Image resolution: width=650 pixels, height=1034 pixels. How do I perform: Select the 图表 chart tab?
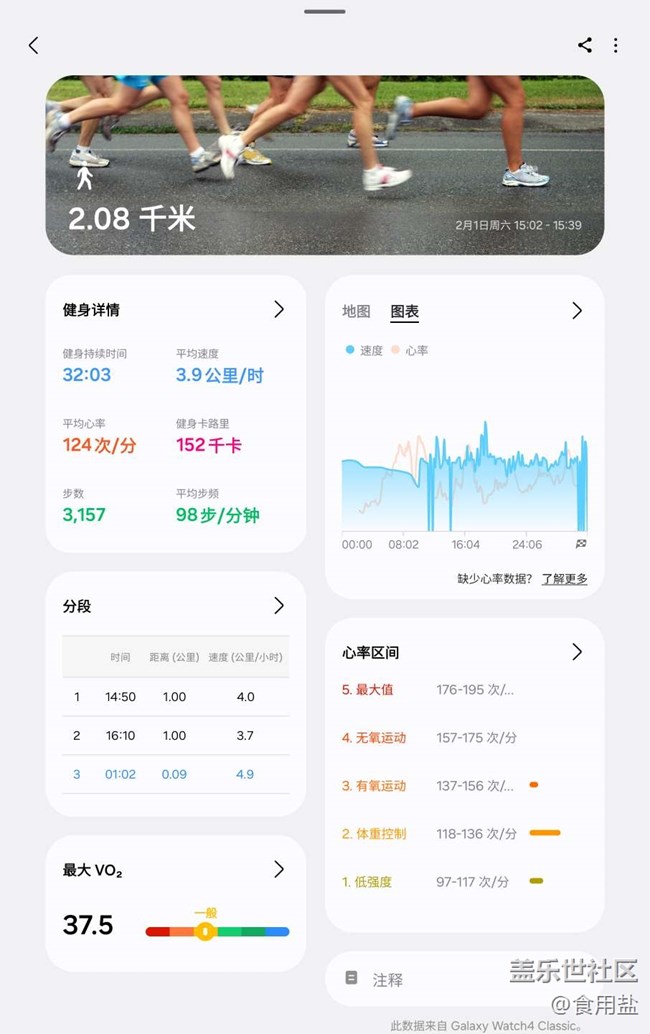click(404, 311)
